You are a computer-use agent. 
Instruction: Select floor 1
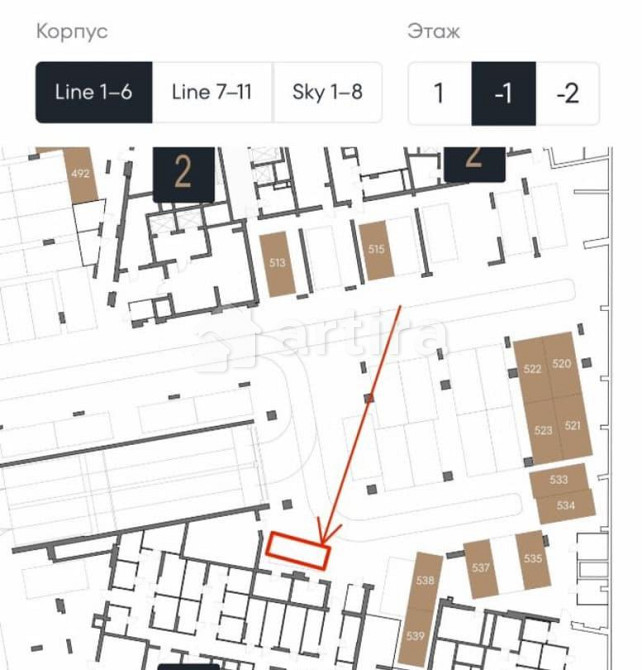(438, 94)
